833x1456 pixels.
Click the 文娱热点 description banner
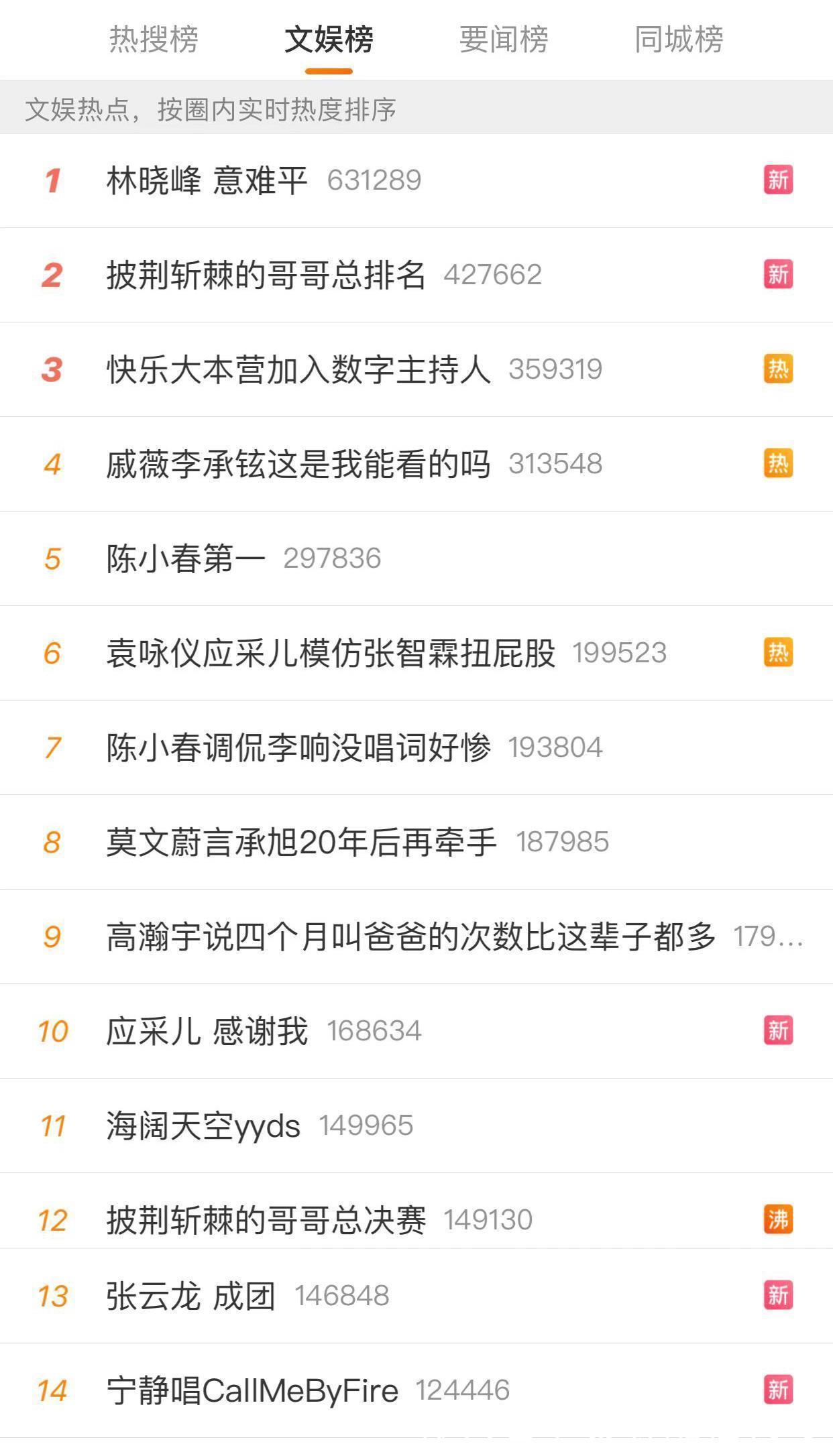coord(211,106)
